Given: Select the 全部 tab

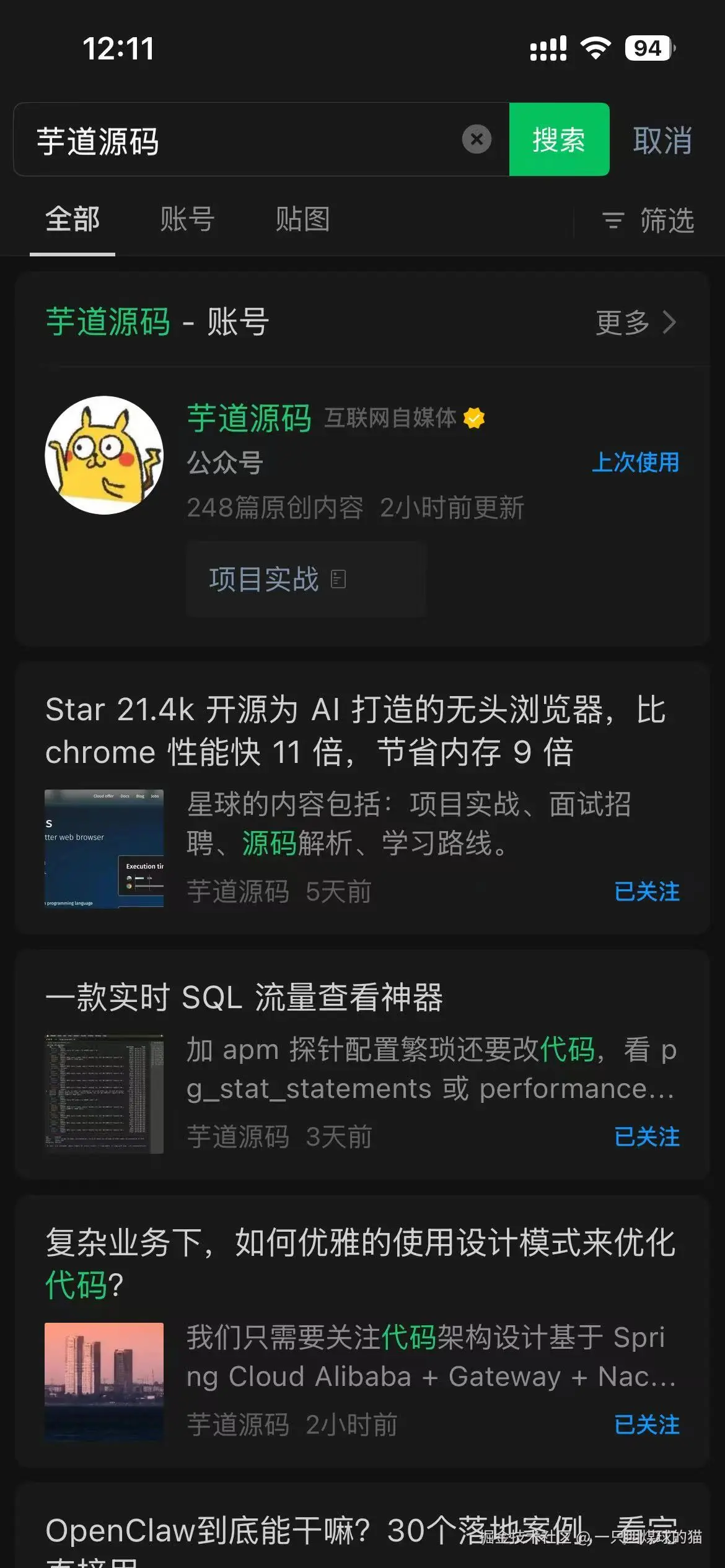Looking at the screenshot, I should [72, 220].
